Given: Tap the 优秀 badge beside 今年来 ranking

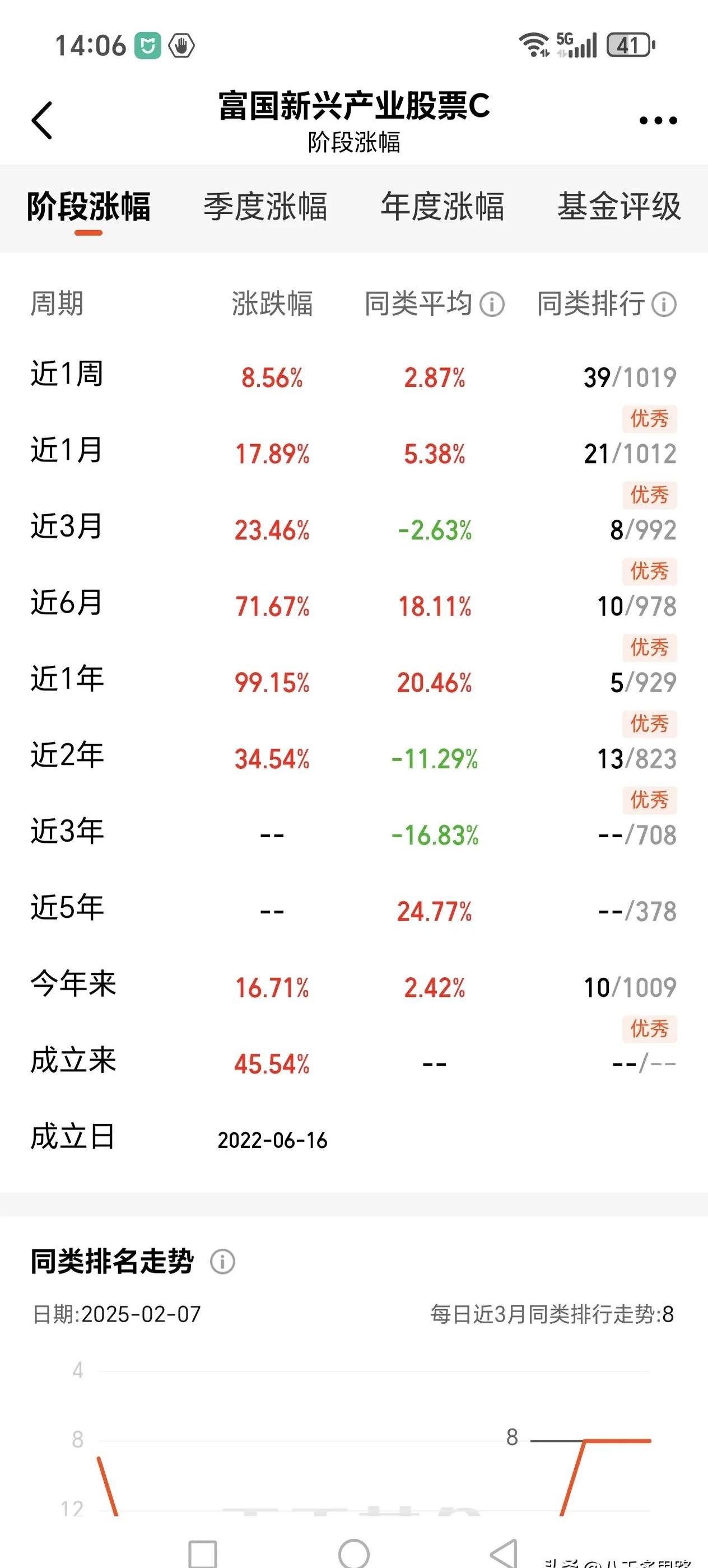Looking at the screenshot, I should point(650,1029).
